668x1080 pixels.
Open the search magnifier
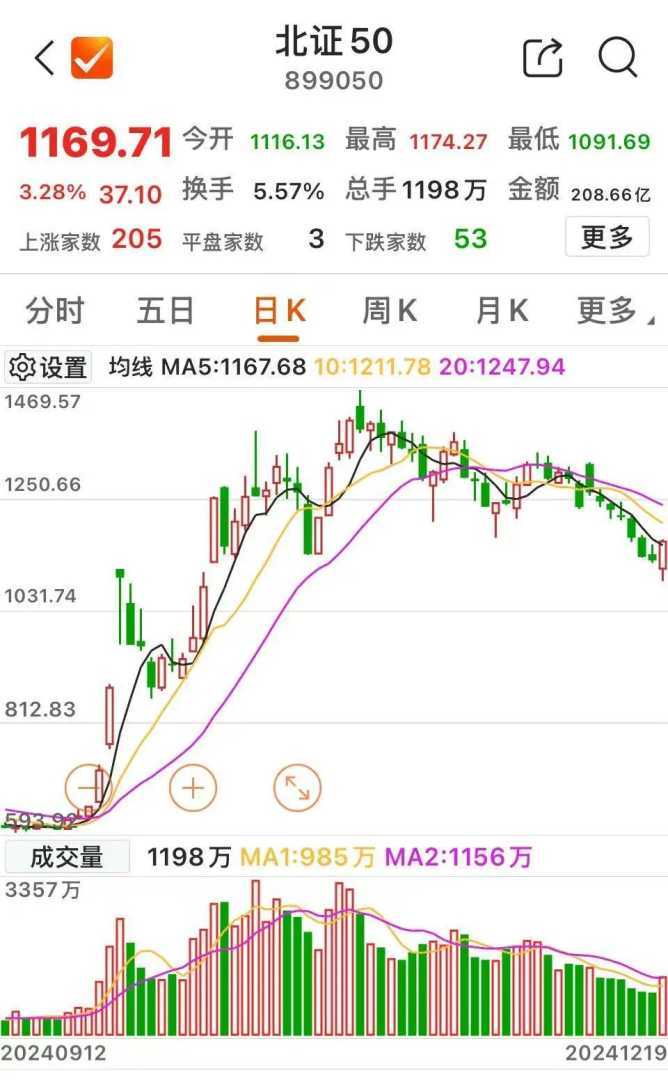[618, 59]
